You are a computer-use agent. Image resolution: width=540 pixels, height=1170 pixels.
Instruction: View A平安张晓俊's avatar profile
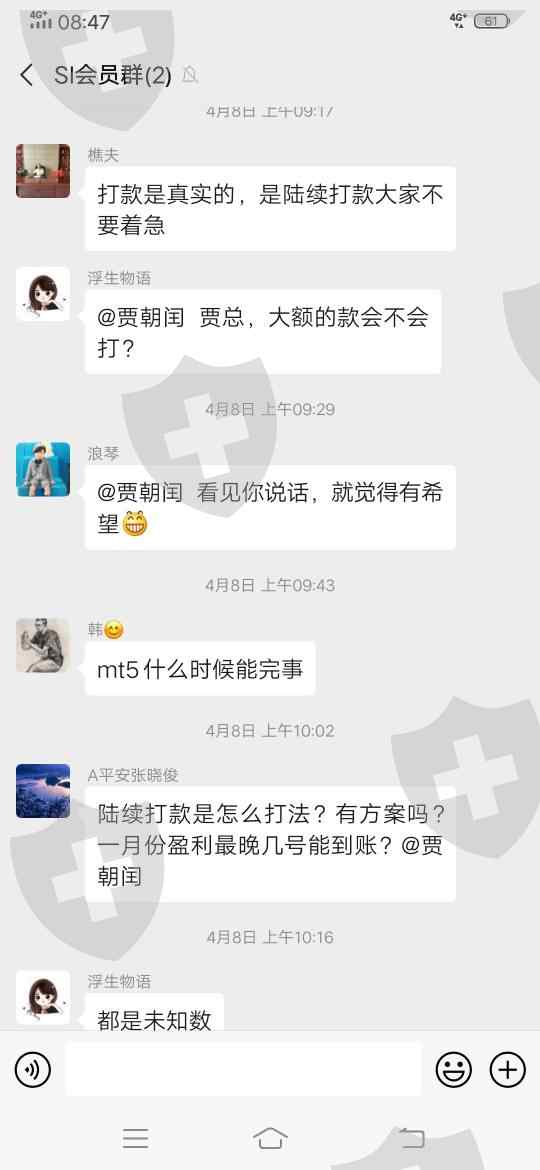[43, 791]
